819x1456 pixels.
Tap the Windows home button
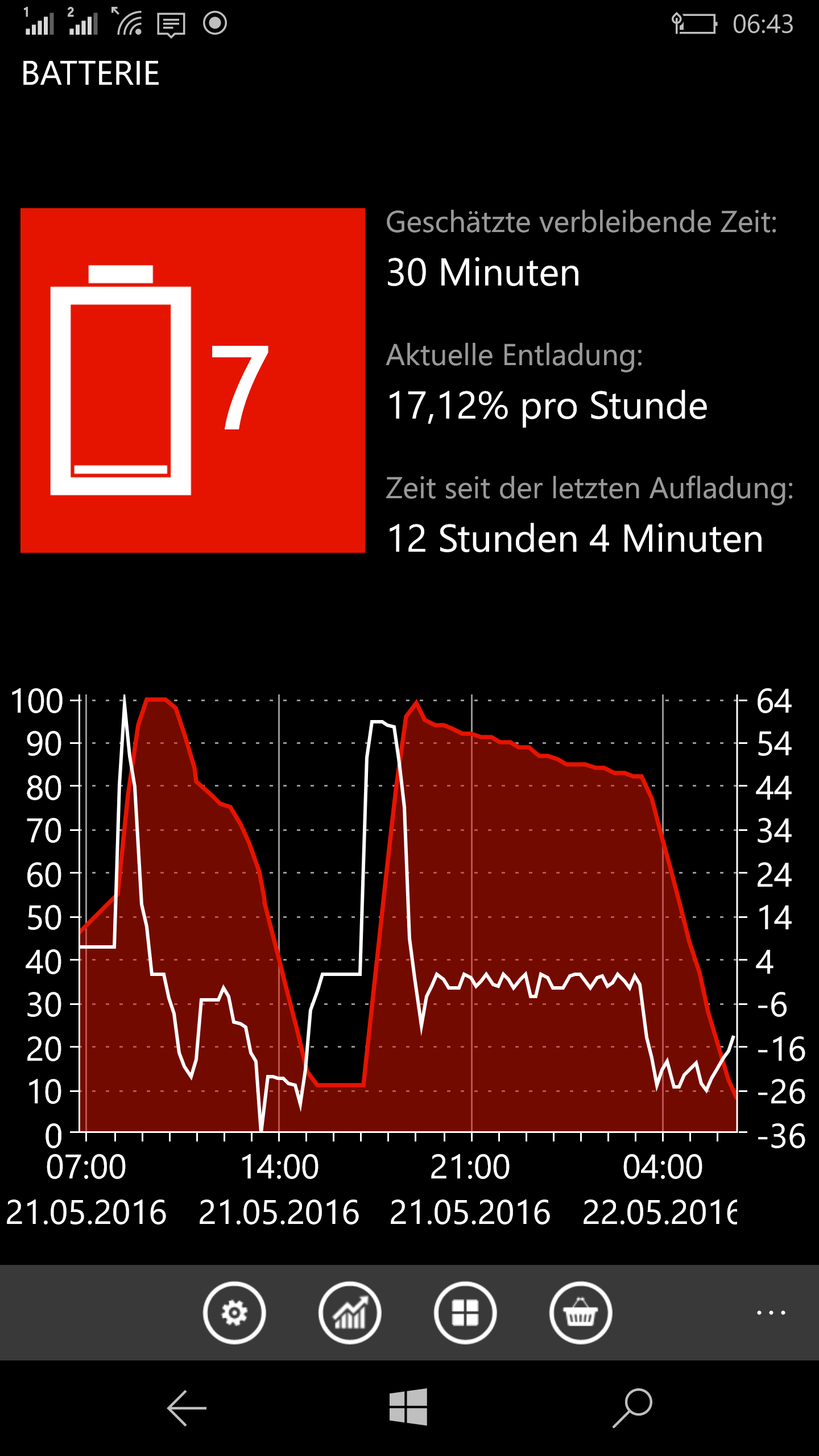coord(408,1407)
